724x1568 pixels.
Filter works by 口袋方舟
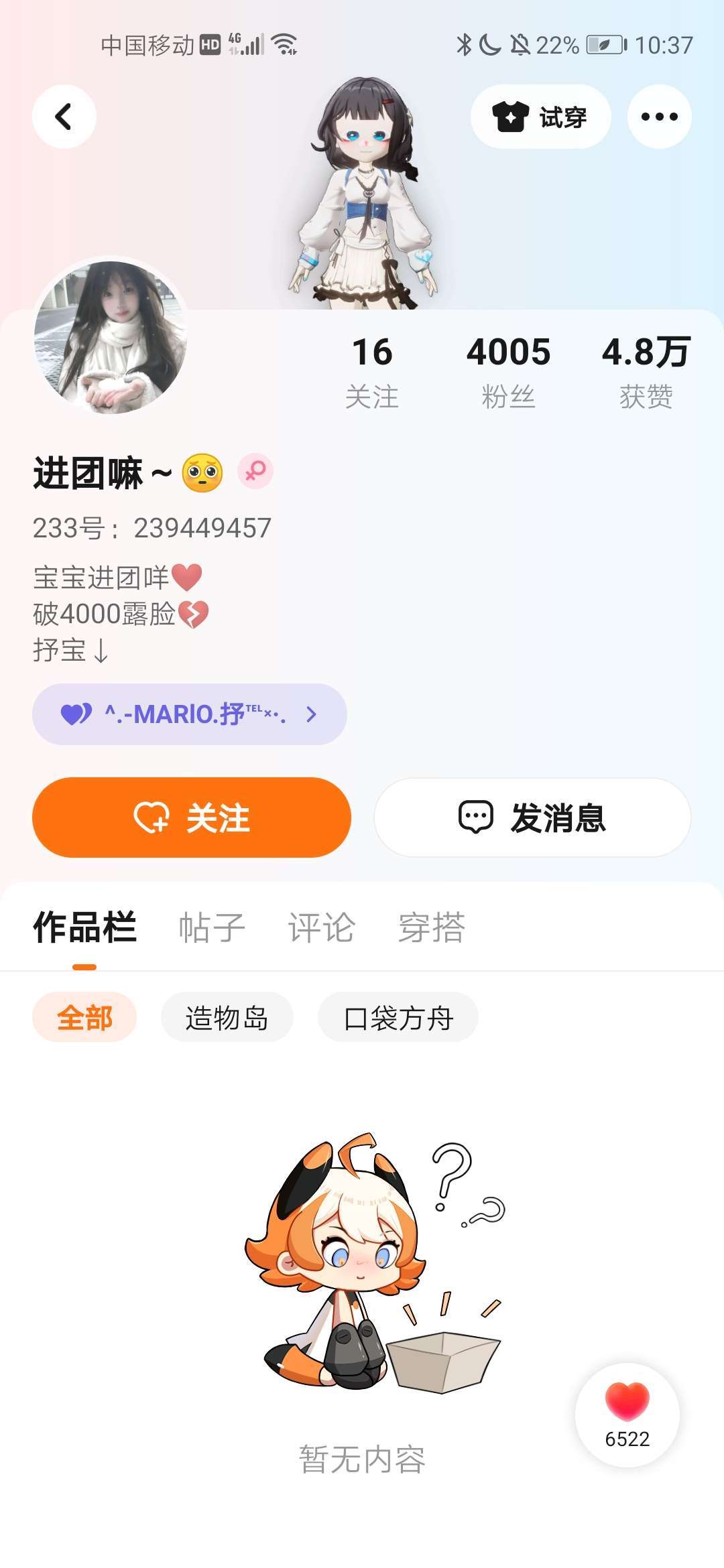[x=398, y=1017]
